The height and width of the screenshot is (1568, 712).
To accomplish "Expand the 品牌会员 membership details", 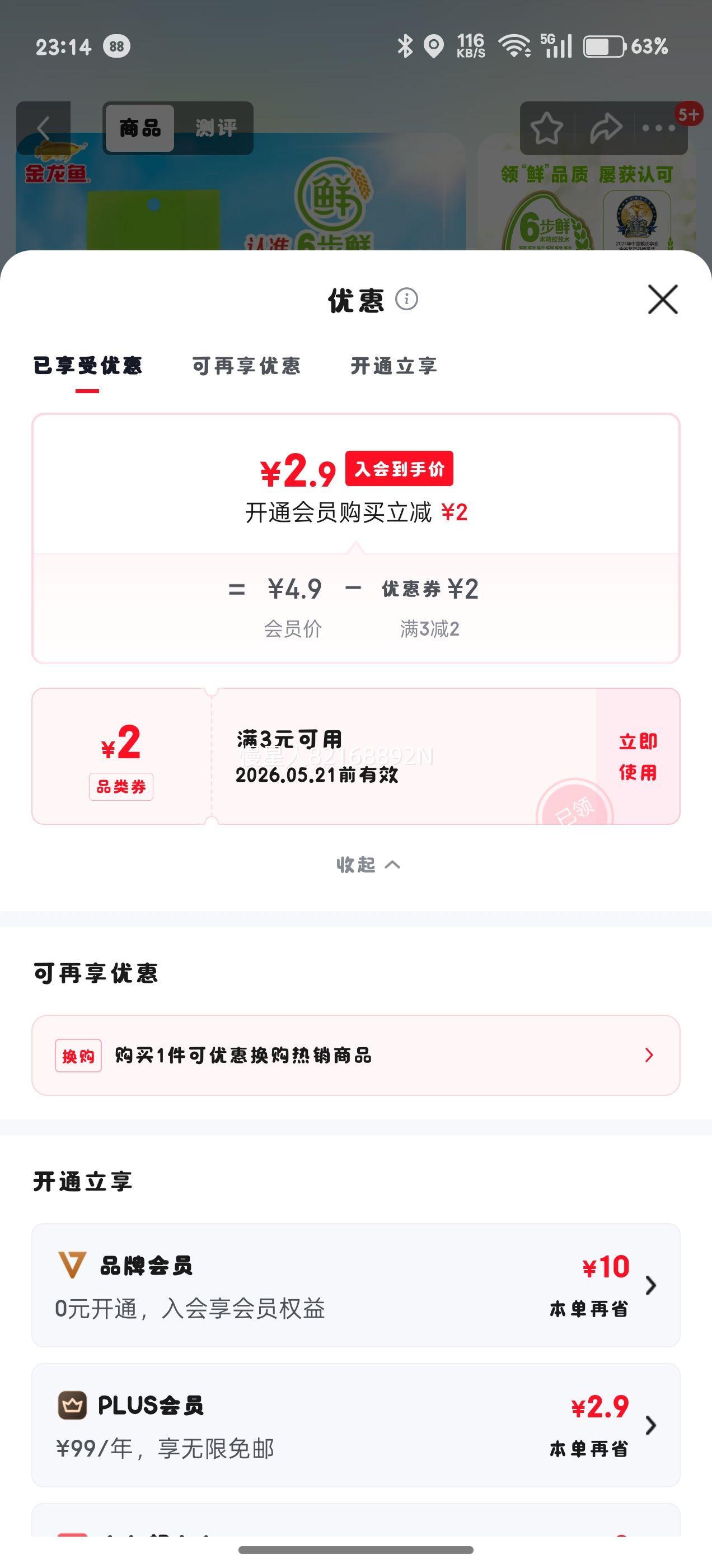I will click(356, 1286).
